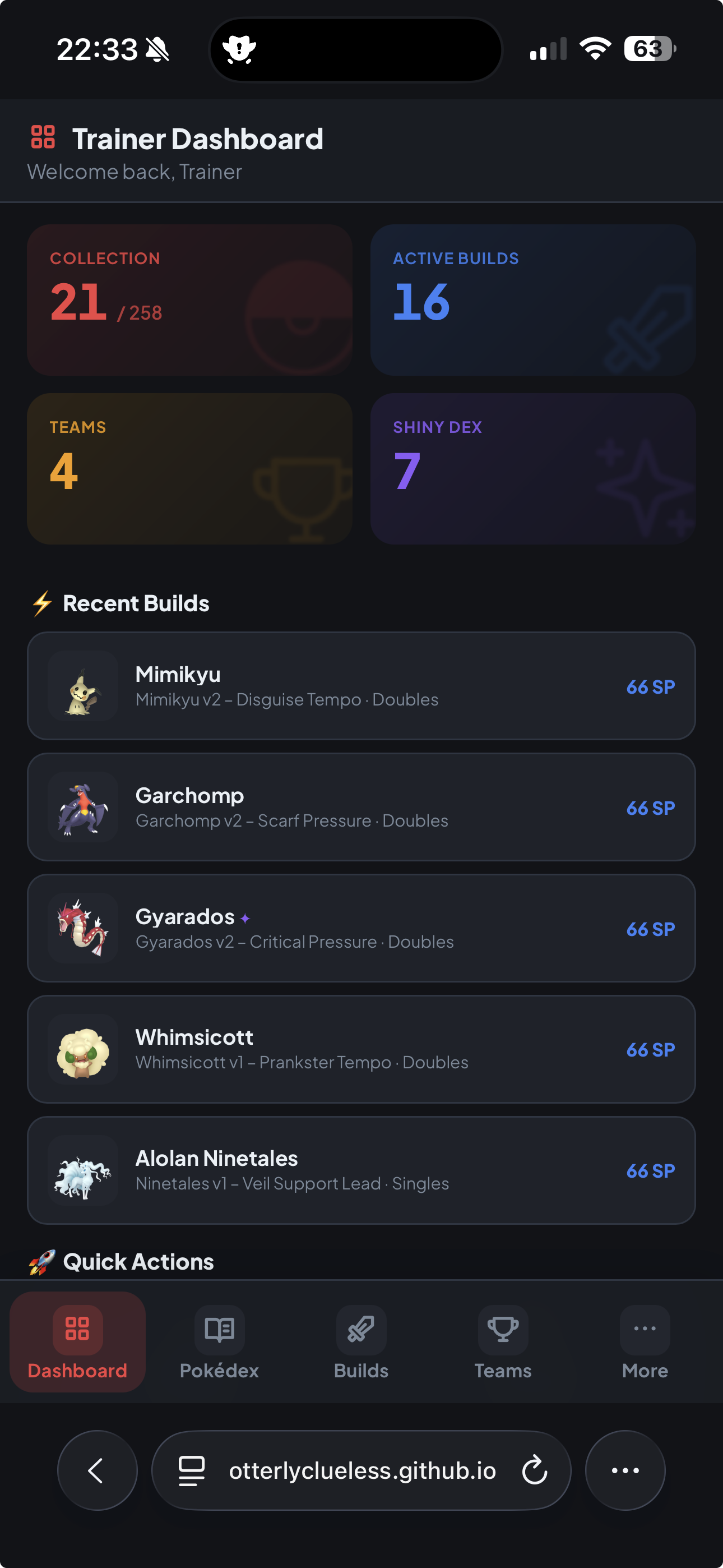Reload the page
Screen dimensions: 723x1568
pyautogui.click(x=534, y=1470)
